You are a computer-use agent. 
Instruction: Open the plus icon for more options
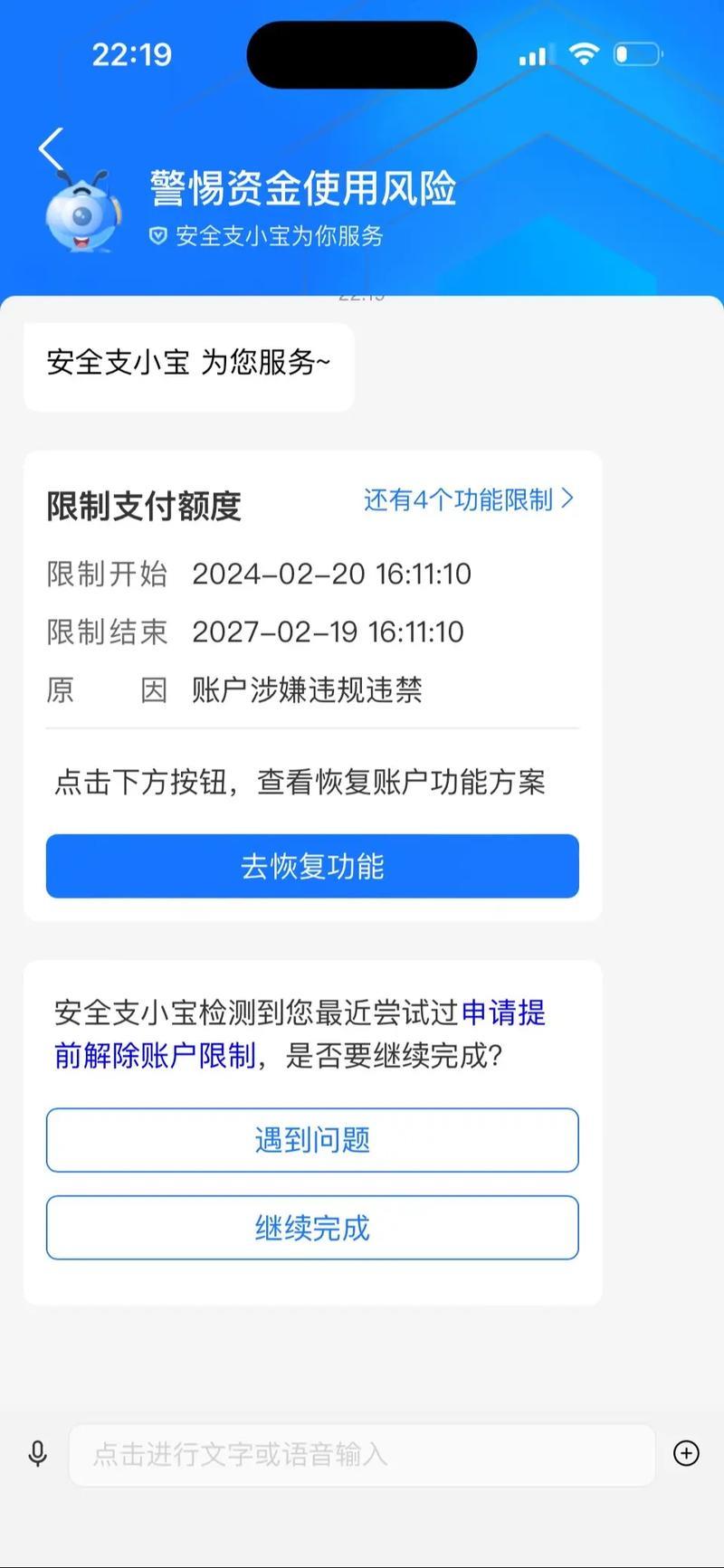click(x=686, y=1453)
